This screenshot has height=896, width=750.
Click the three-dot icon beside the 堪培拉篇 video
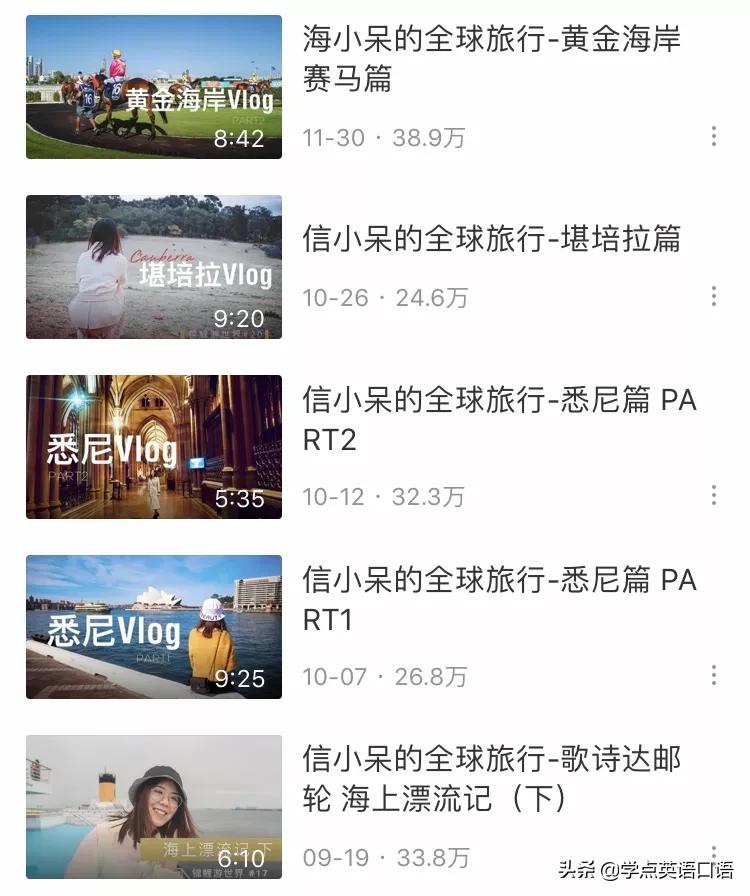715,295
